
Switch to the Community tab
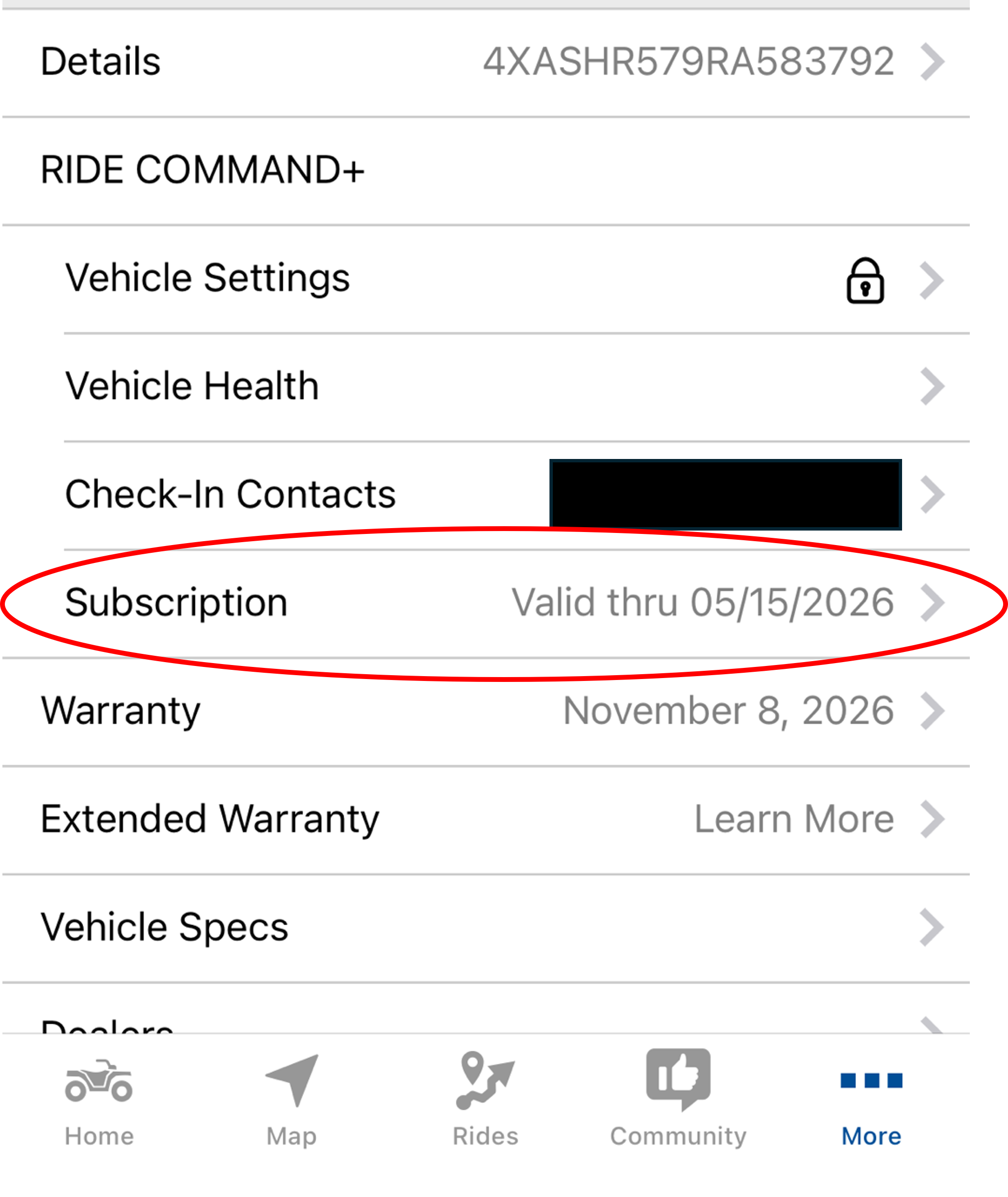pos(678,1102)
